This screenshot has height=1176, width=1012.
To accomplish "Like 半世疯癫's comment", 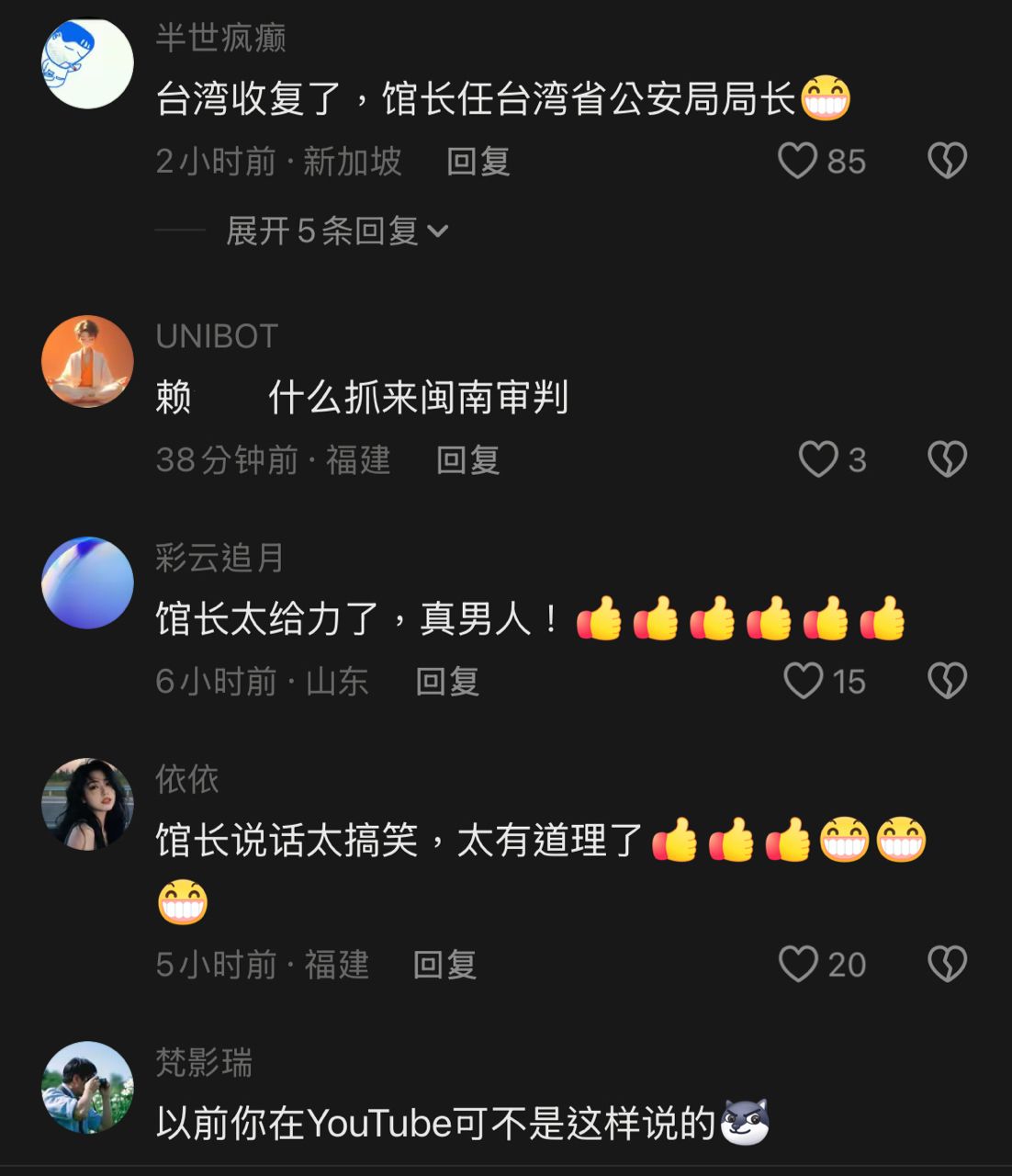I will [x=797, y=161].
